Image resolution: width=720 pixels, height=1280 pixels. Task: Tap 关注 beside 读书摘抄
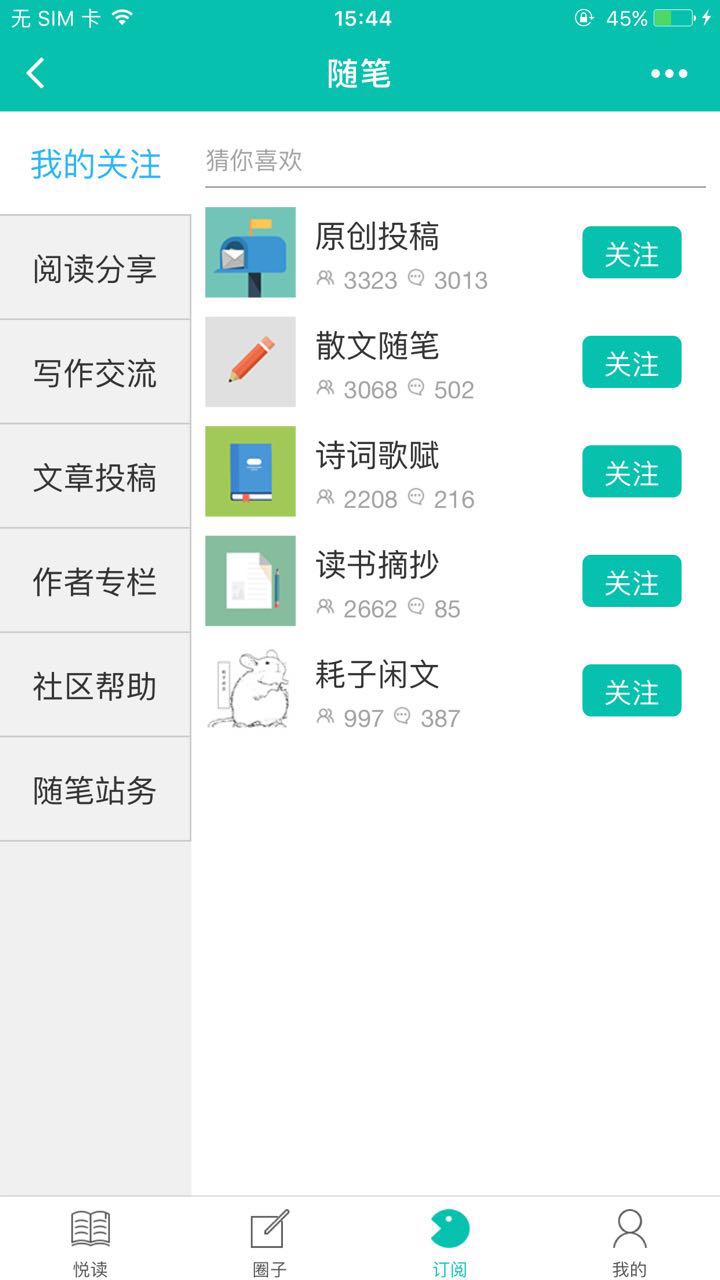(x=631, y=581)
